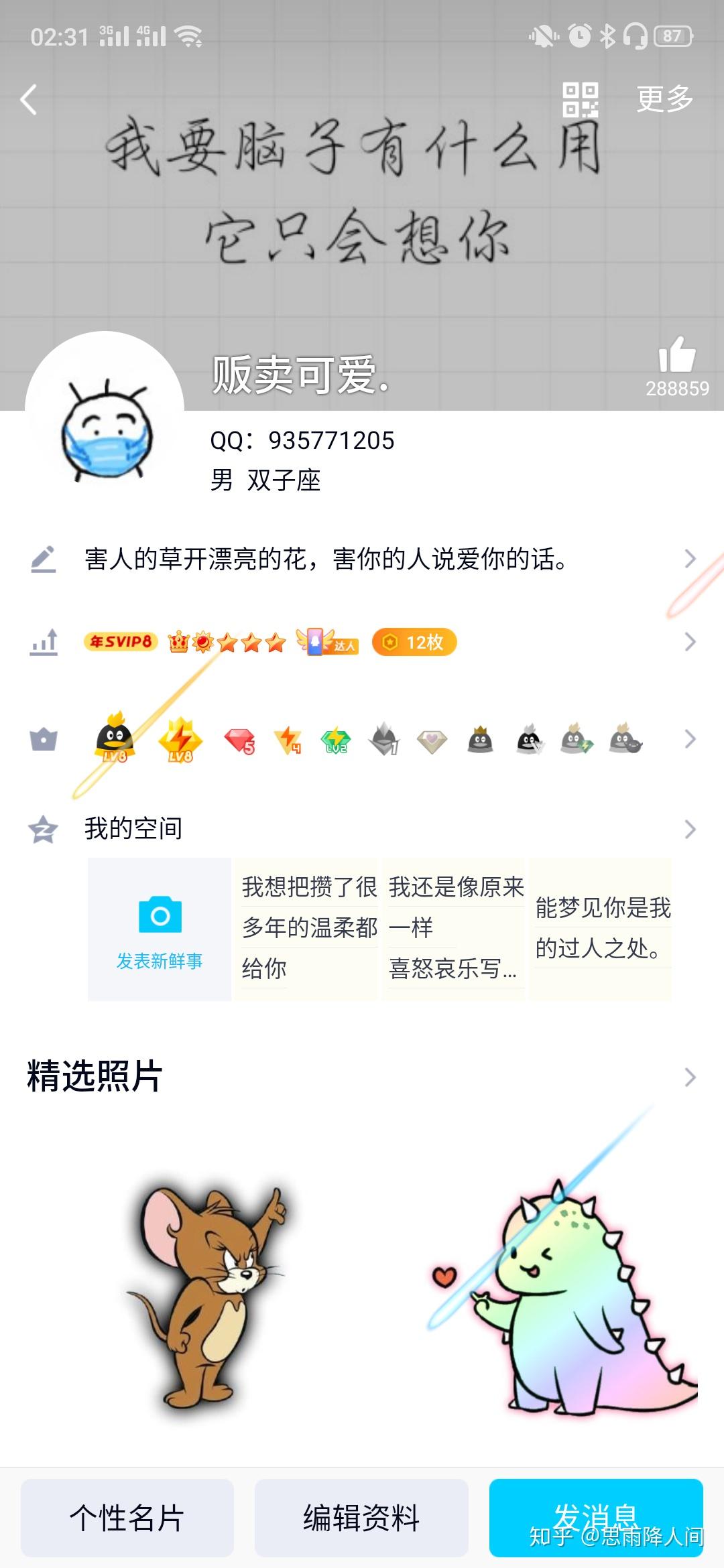Tap the 我的空间 star icon

(x=42, y=828)
